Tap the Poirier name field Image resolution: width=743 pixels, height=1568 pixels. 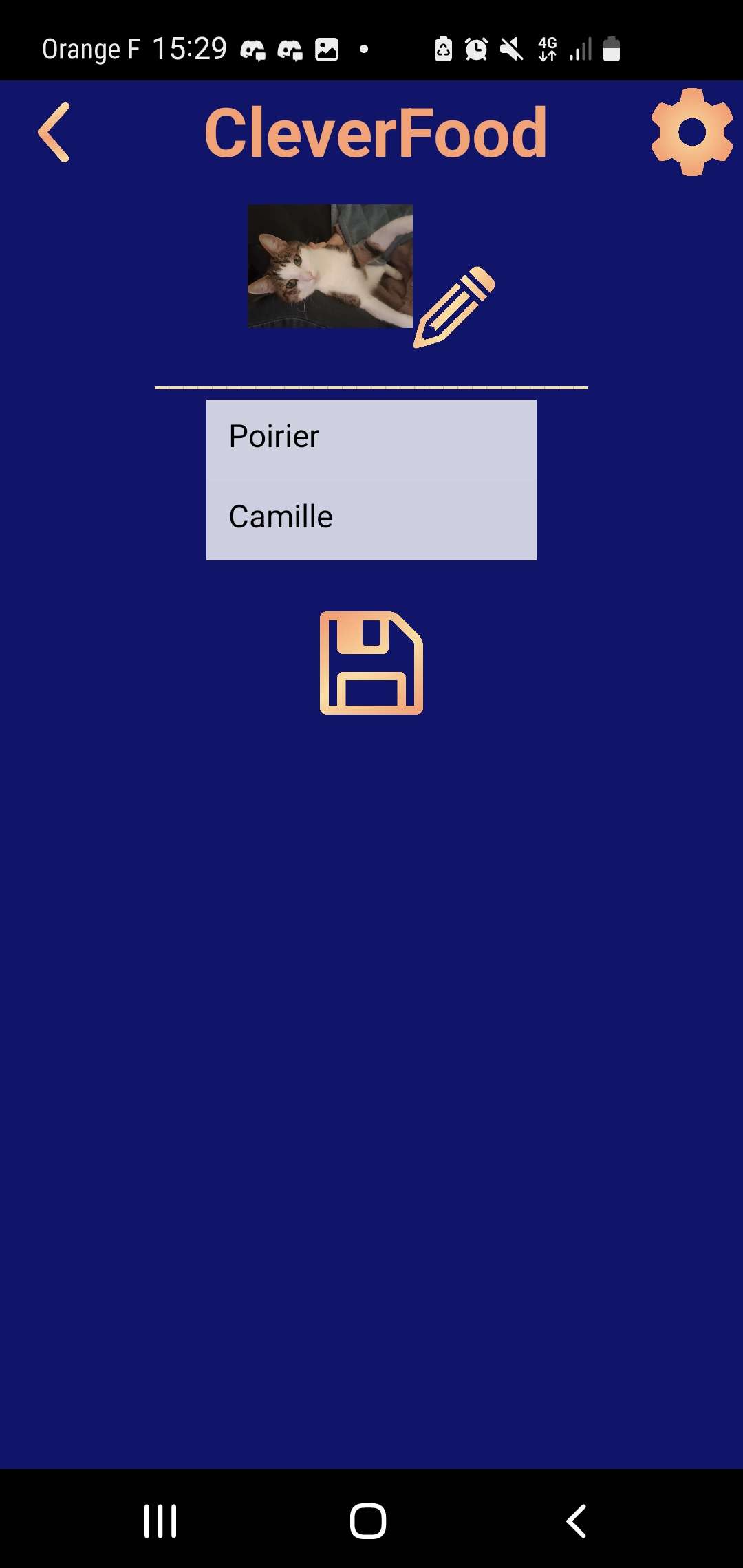click(x=371, y=437)
